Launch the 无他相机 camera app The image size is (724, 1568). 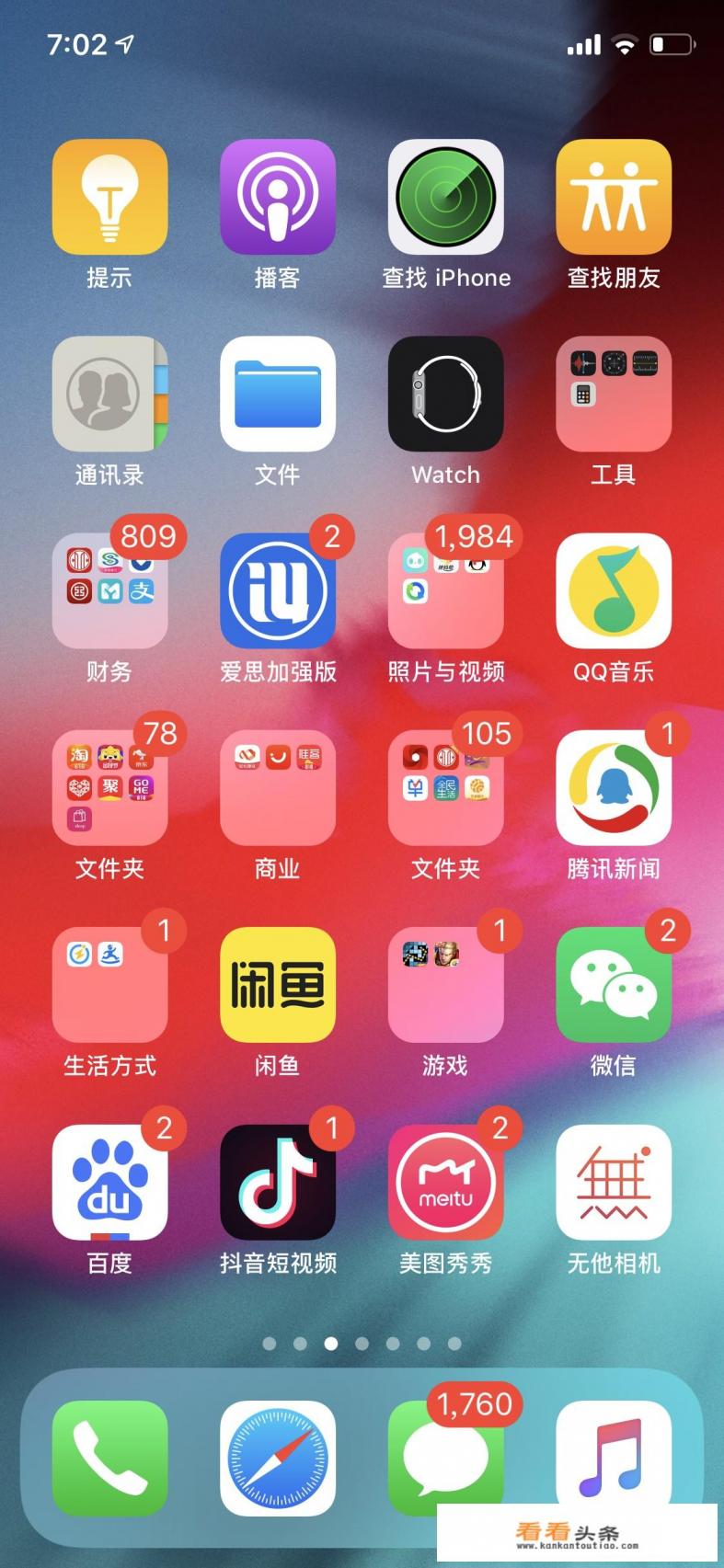614,1182
